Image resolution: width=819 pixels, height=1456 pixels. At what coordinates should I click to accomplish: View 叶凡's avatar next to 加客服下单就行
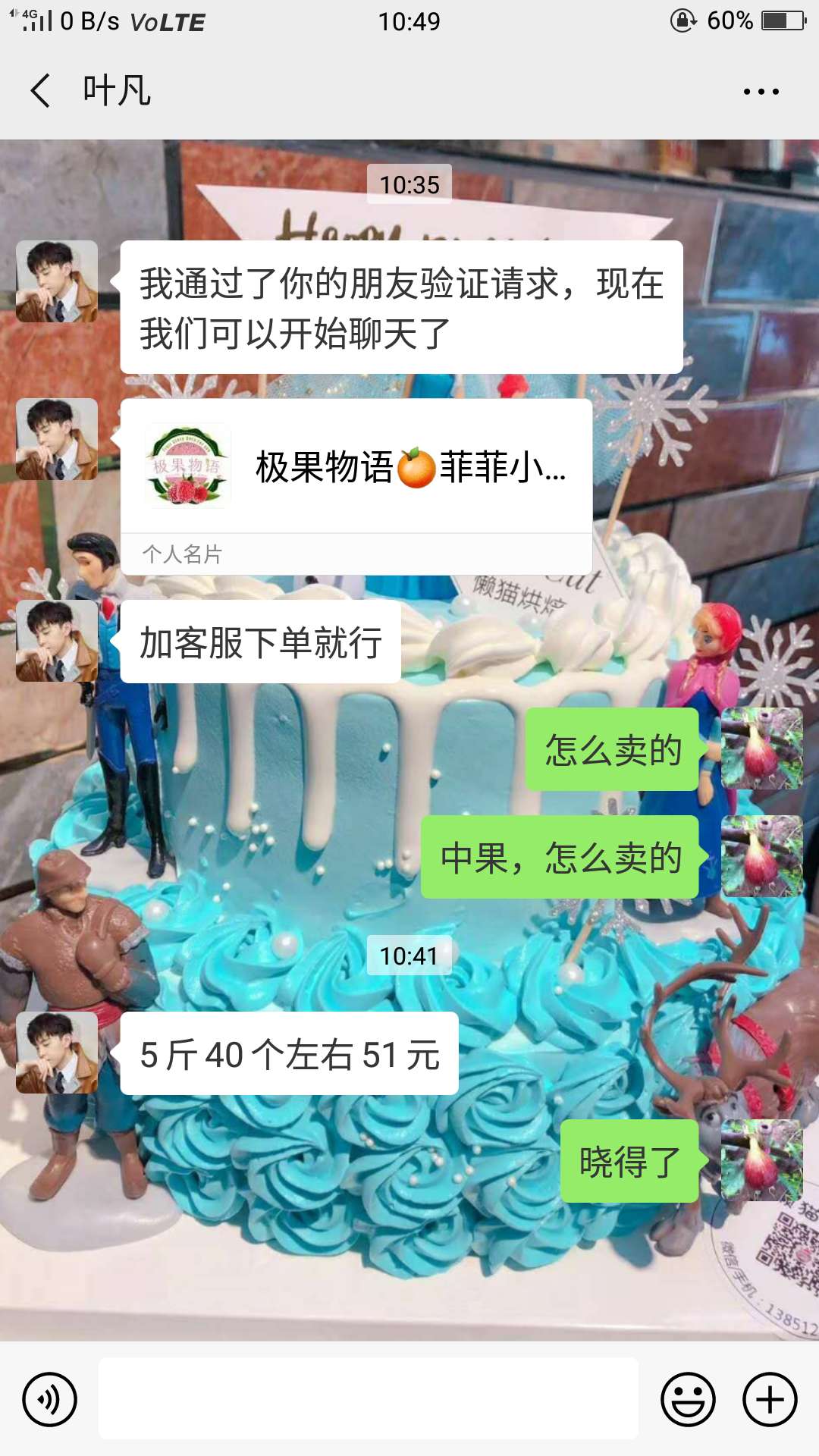[57, 642]
